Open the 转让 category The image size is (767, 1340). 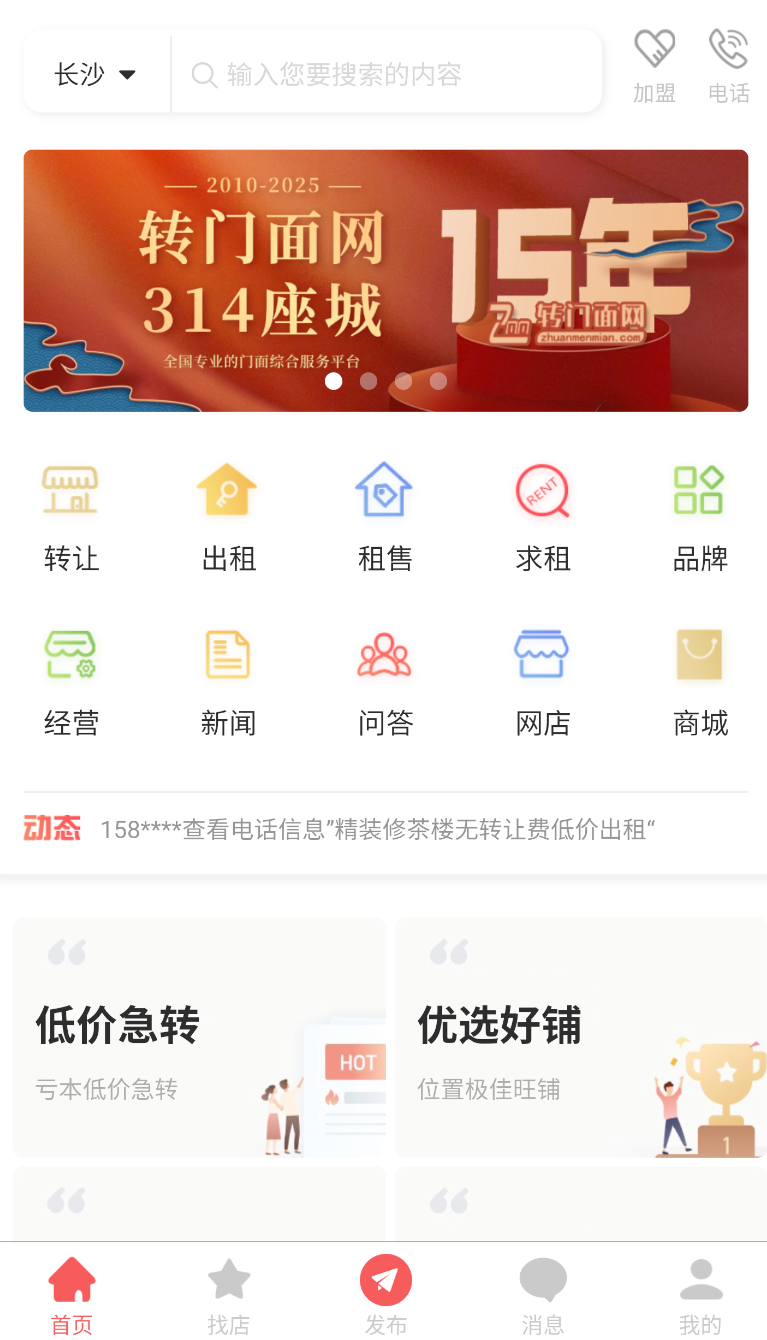[x=71, y=516]
